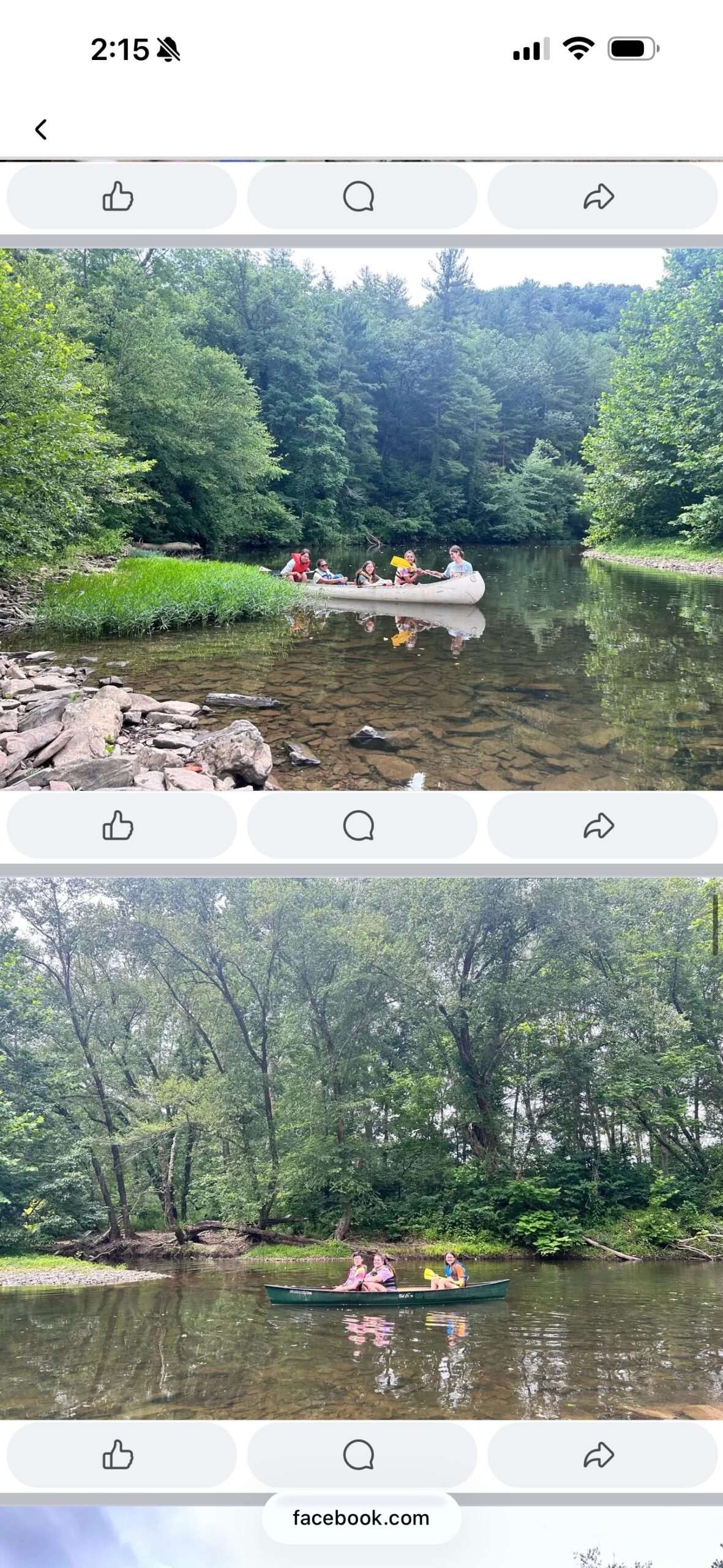This screenshot has width=723, height=1568.
Task: Tap the facebook.com address pill
Action: coord(361,1518)
